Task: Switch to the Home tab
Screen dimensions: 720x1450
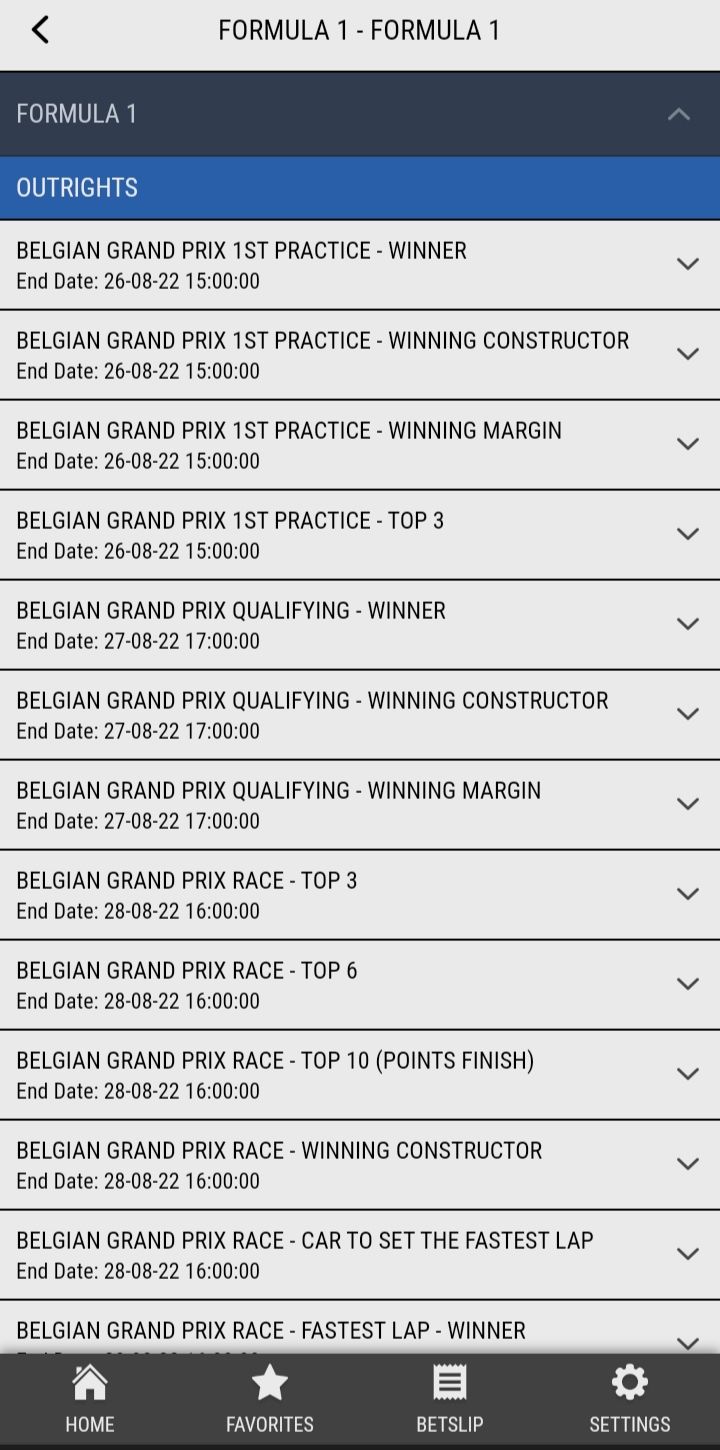Action: tap(90, 1400)
